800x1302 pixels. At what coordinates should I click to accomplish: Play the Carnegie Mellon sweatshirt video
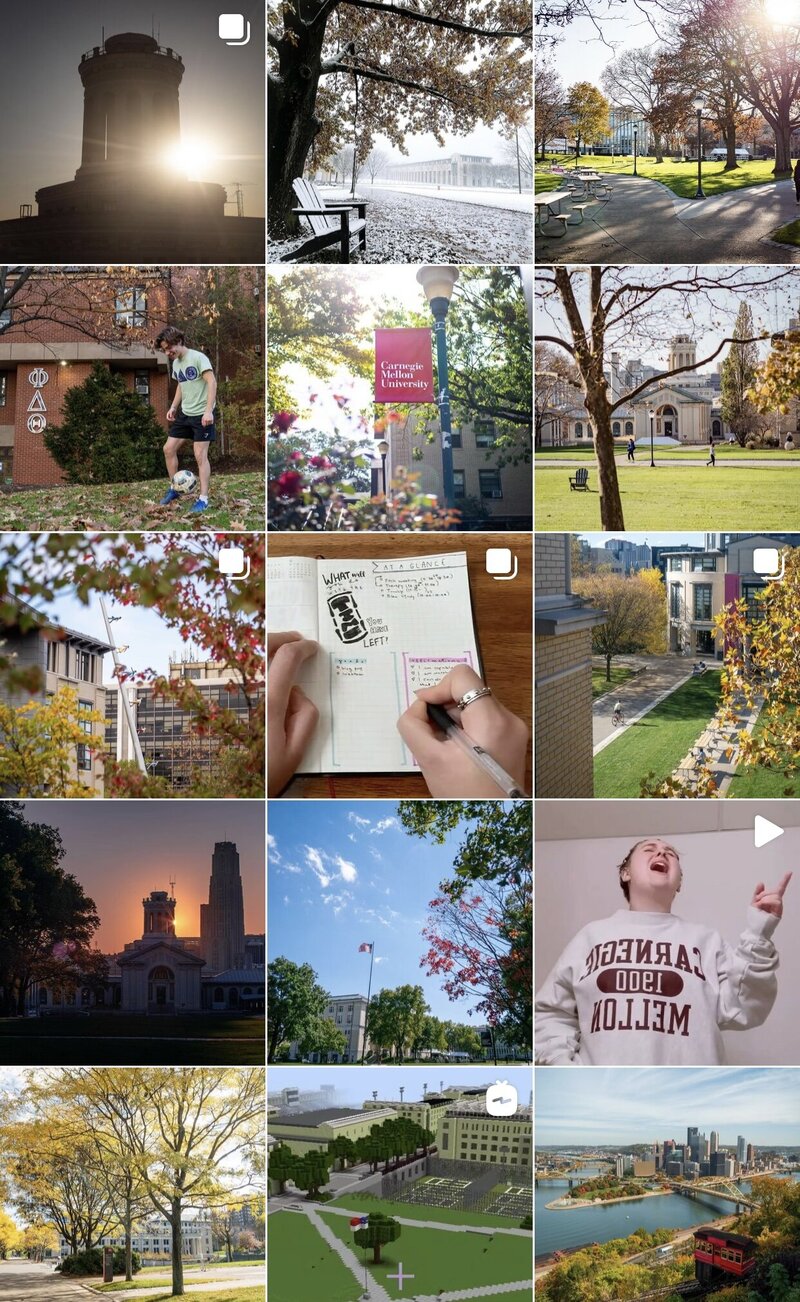coord(667,932)
